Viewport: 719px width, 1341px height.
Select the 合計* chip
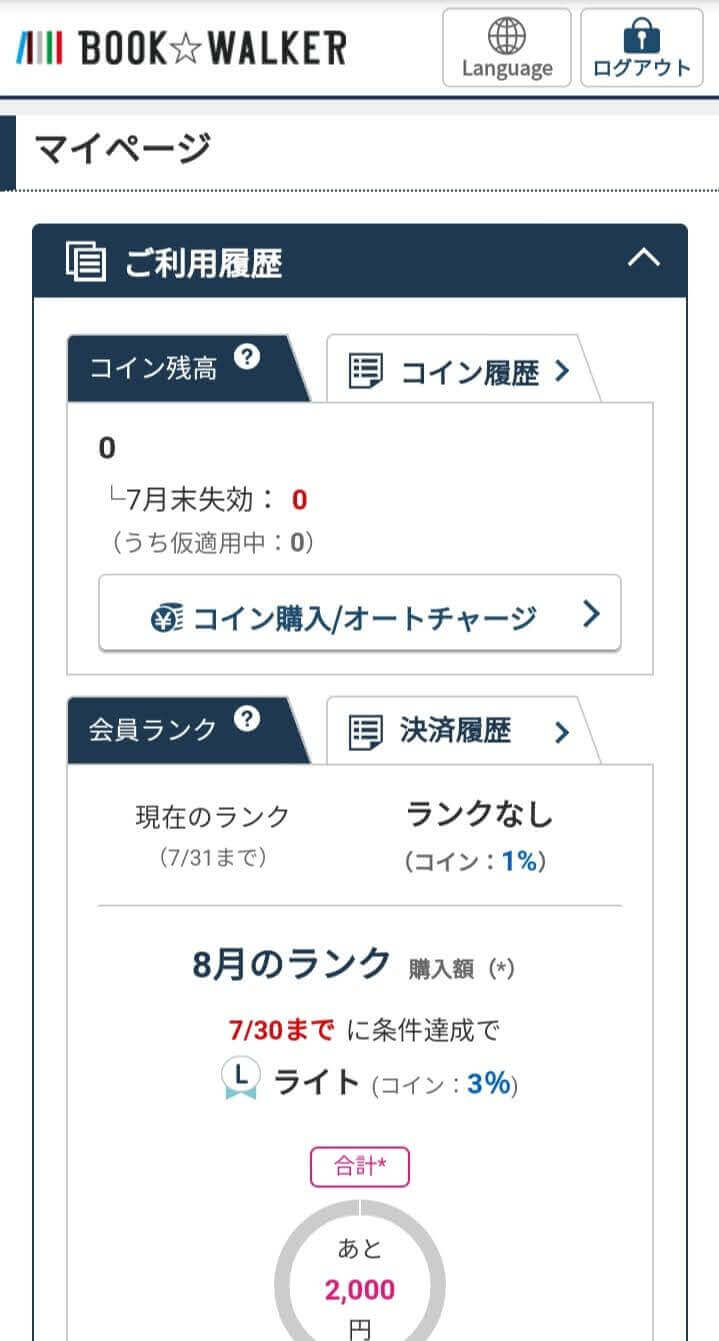pyautogui.click(x=360, y=1167)
